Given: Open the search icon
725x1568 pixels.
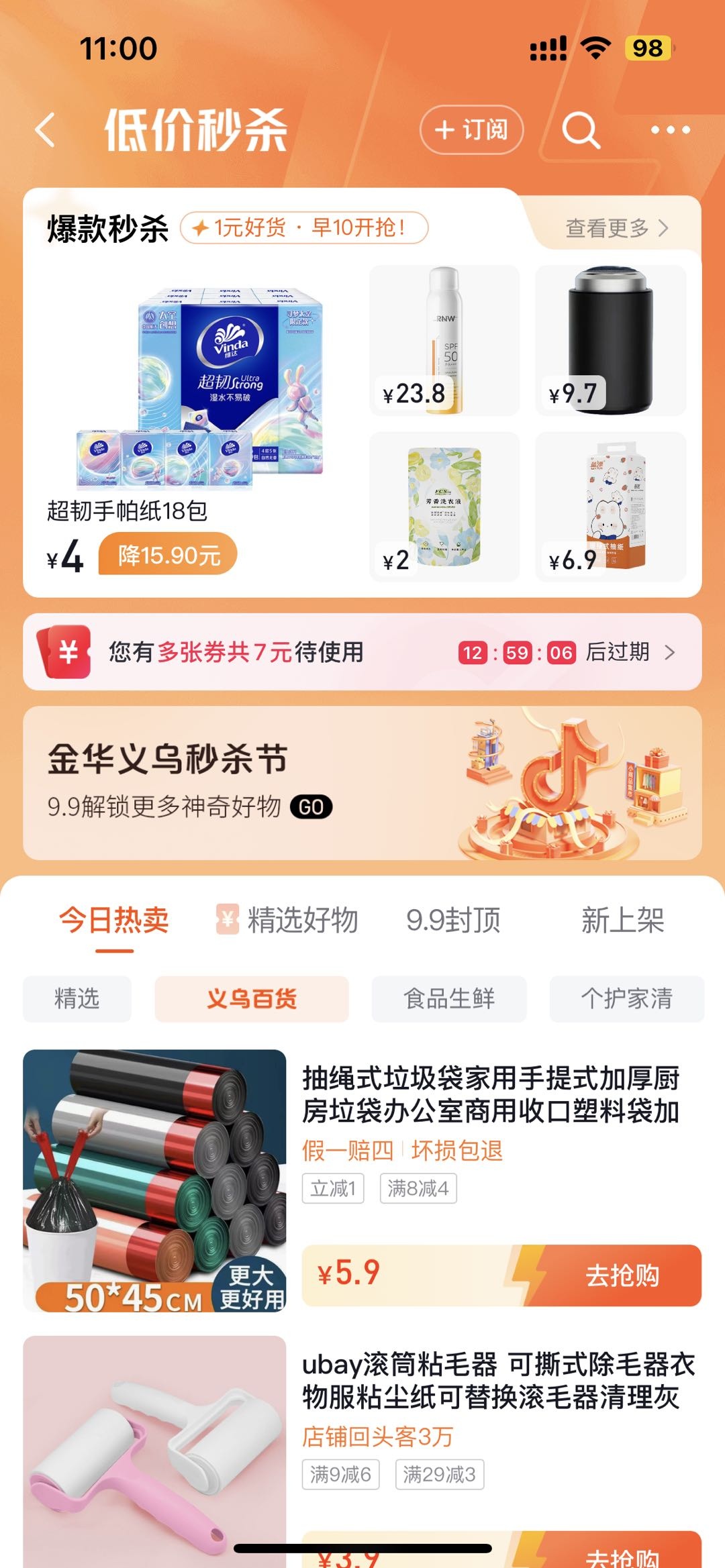Looking at the screenshot, I should (580, 129).
